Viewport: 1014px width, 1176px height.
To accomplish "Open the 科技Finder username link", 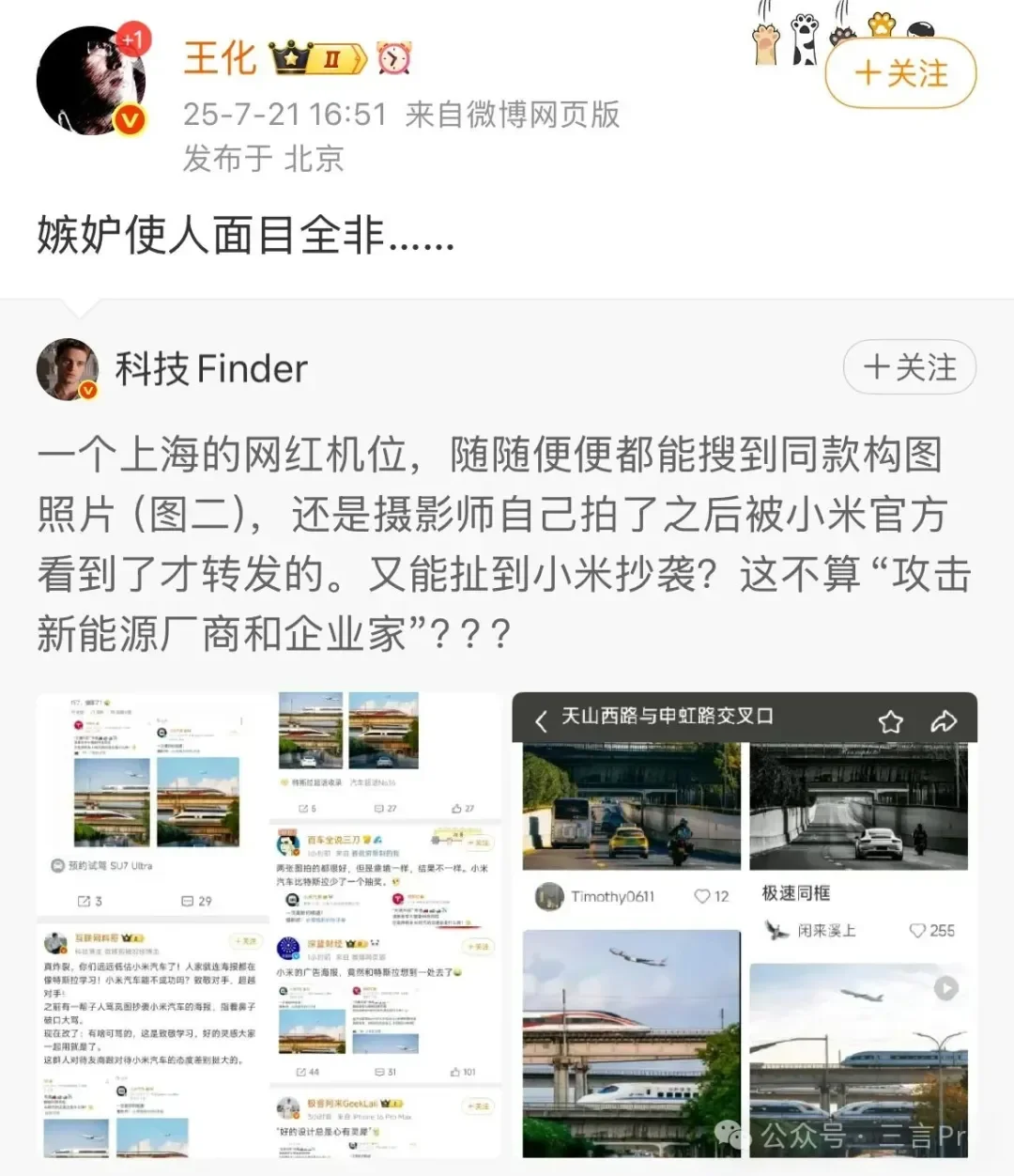I will point(211,369).
